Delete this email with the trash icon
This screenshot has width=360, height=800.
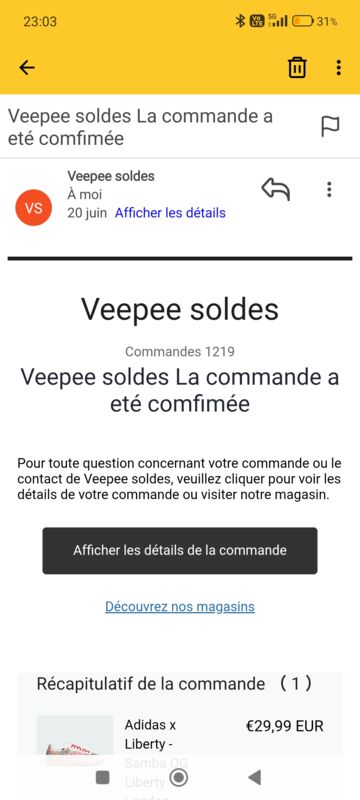point(297,67)
